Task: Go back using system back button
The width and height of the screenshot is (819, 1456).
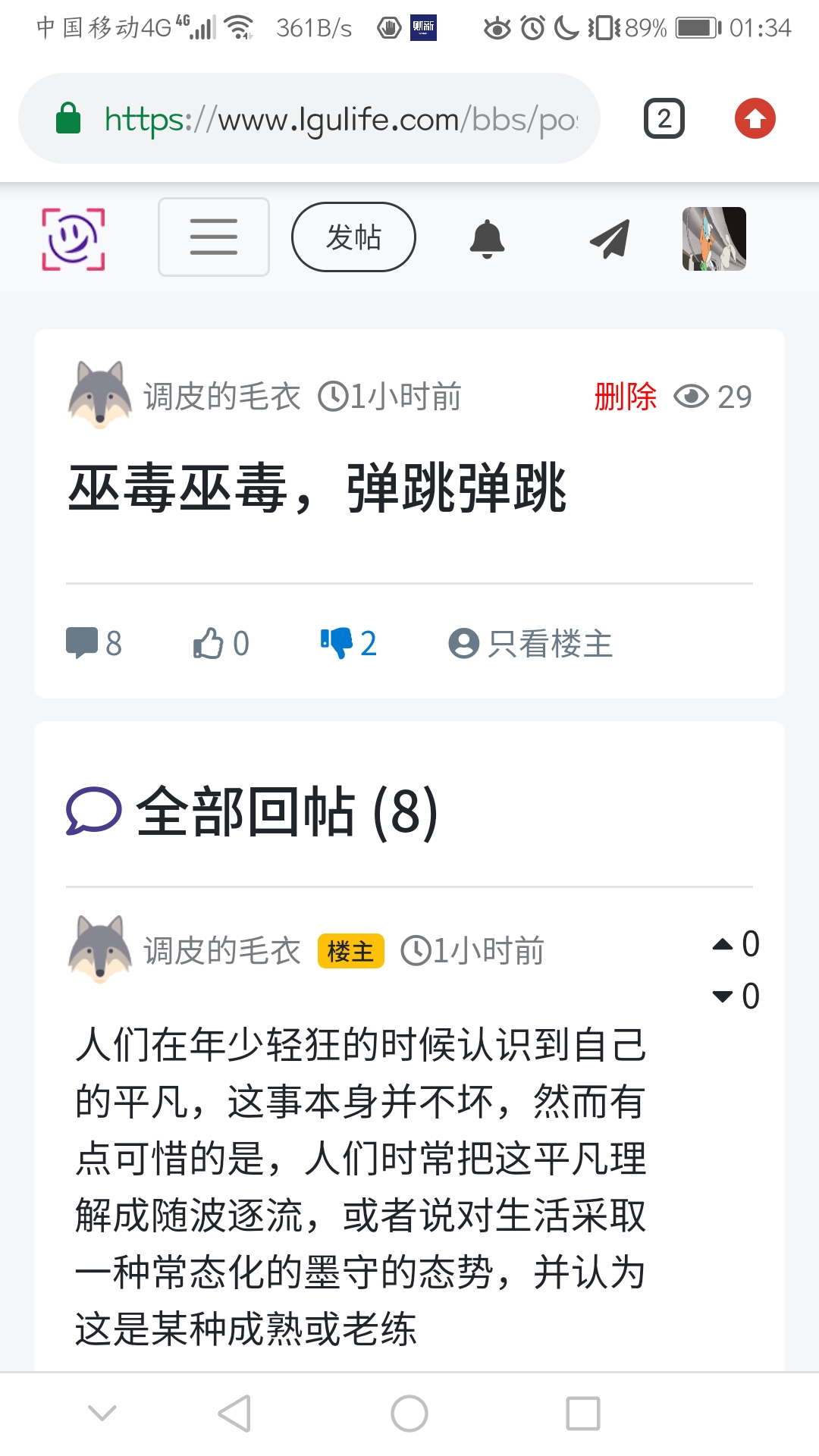Action: click(234, 1414)
